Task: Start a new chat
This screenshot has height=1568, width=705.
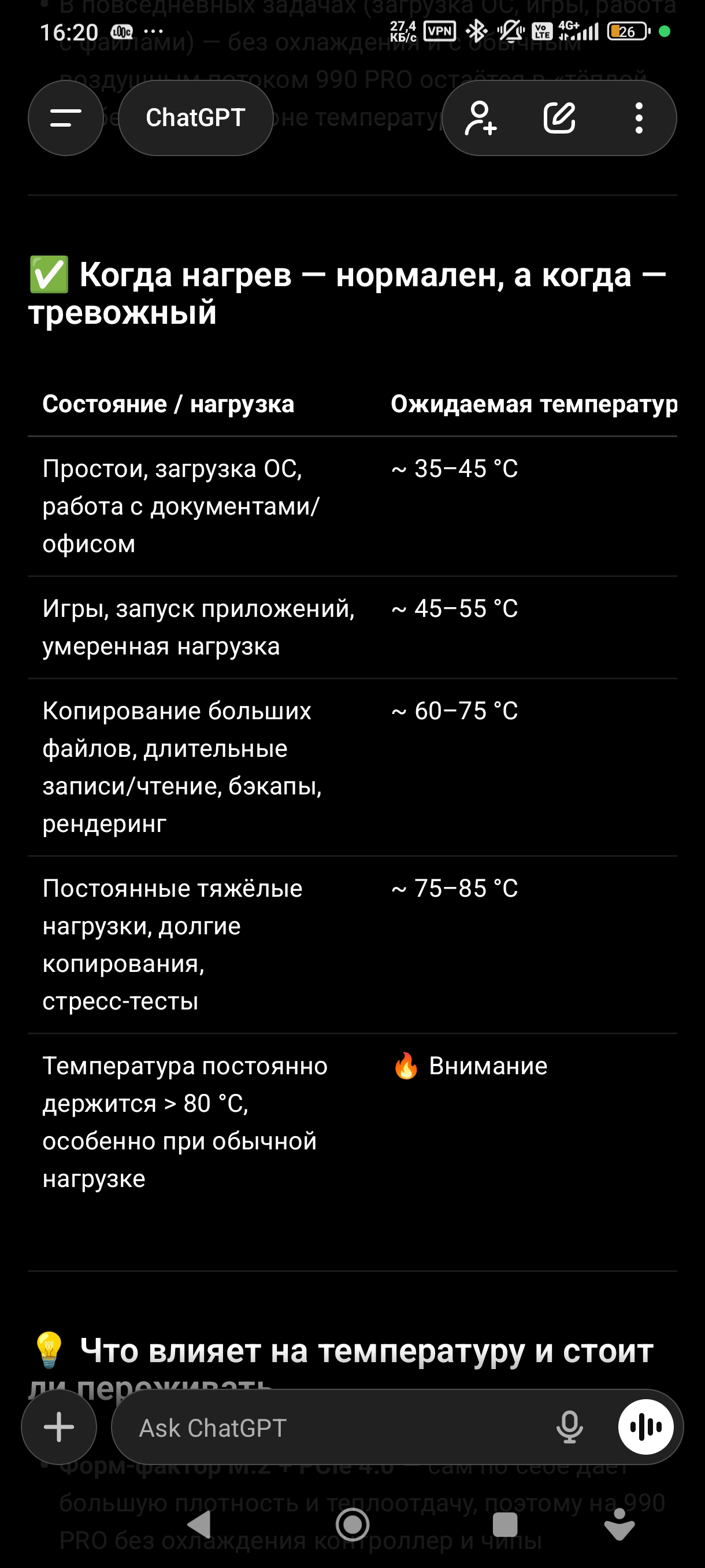Action: (559, 118)
